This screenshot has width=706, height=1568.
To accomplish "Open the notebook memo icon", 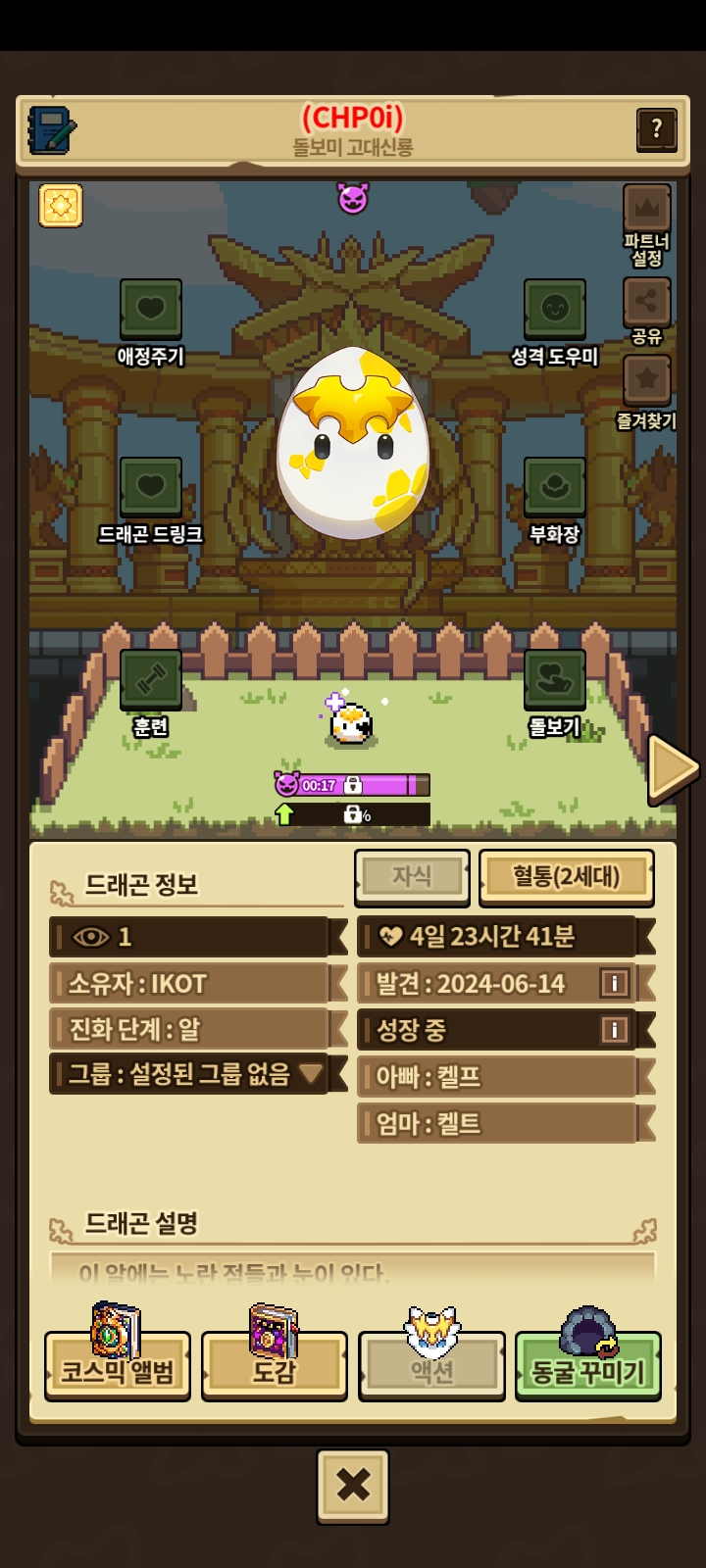I will pyautogui.click(x=51, y=130).
